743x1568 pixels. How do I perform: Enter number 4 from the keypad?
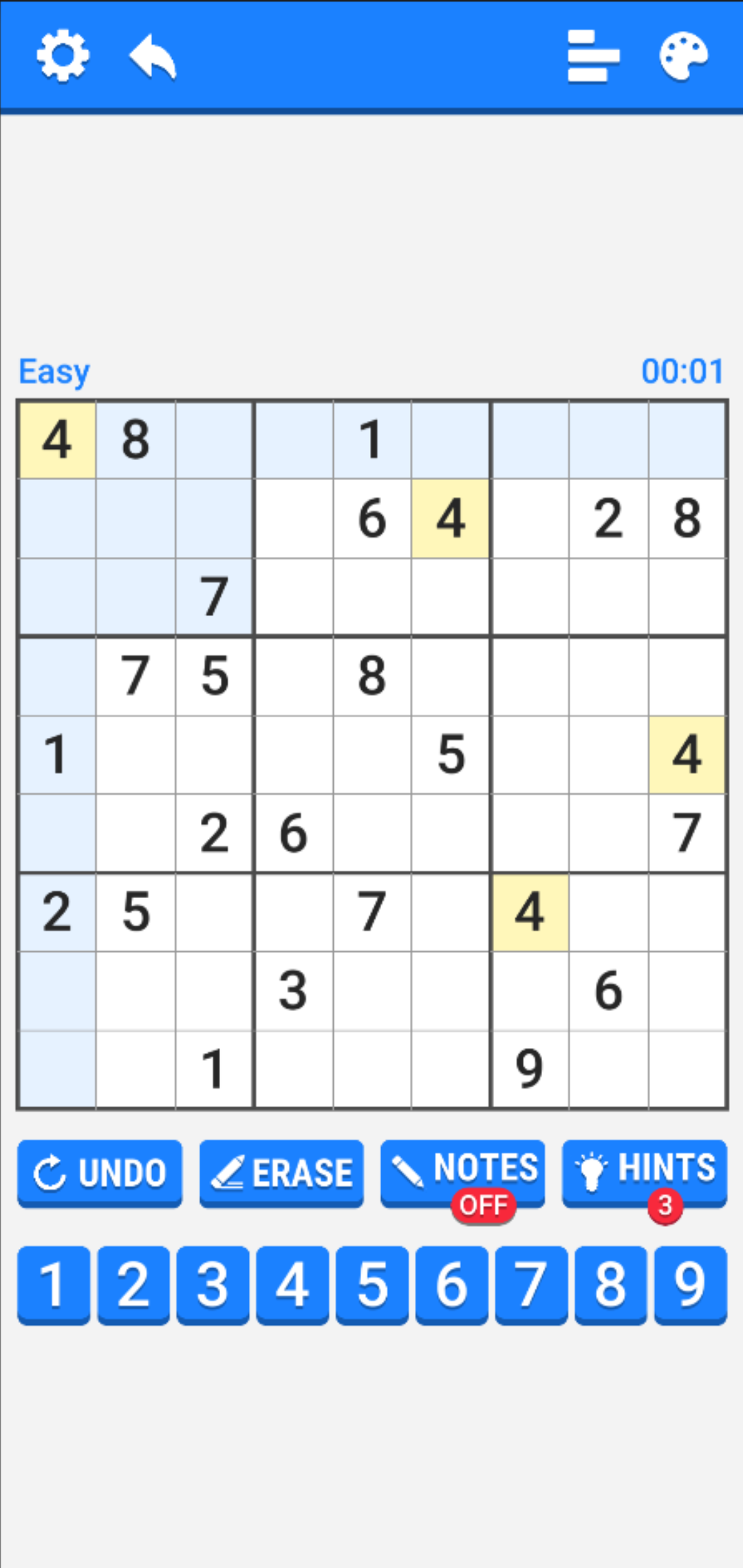click(x=292, y=1284)
